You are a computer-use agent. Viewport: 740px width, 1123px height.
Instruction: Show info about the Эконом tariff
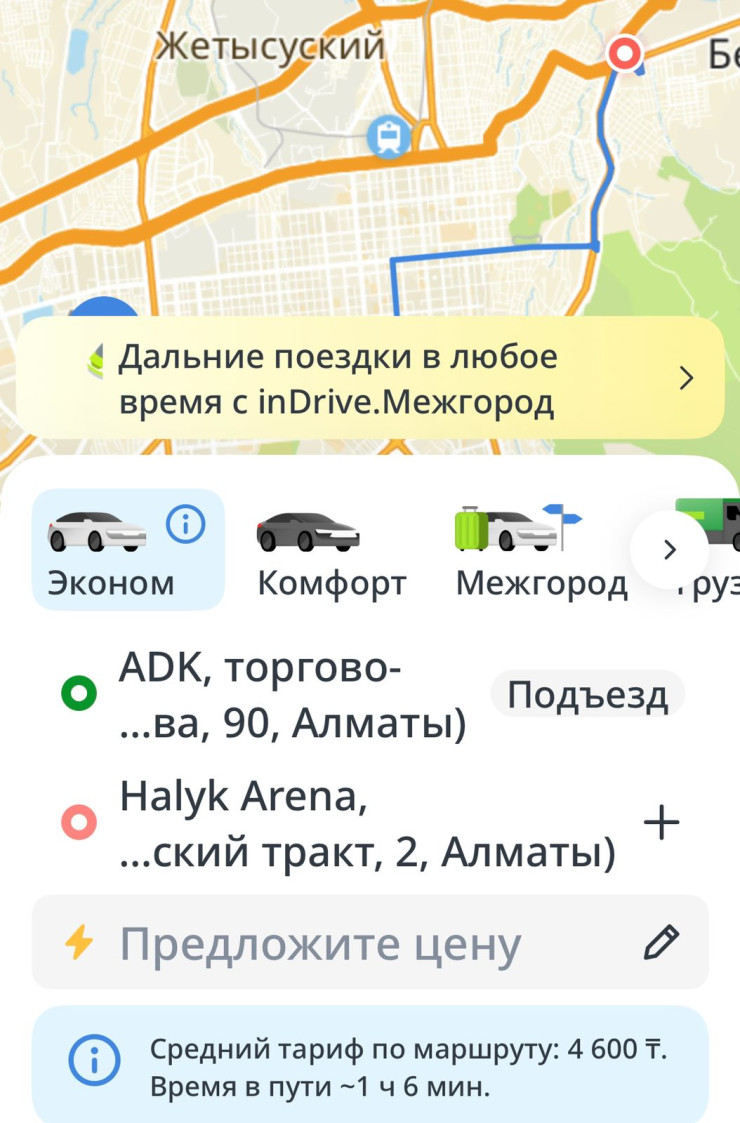point(185,524)
